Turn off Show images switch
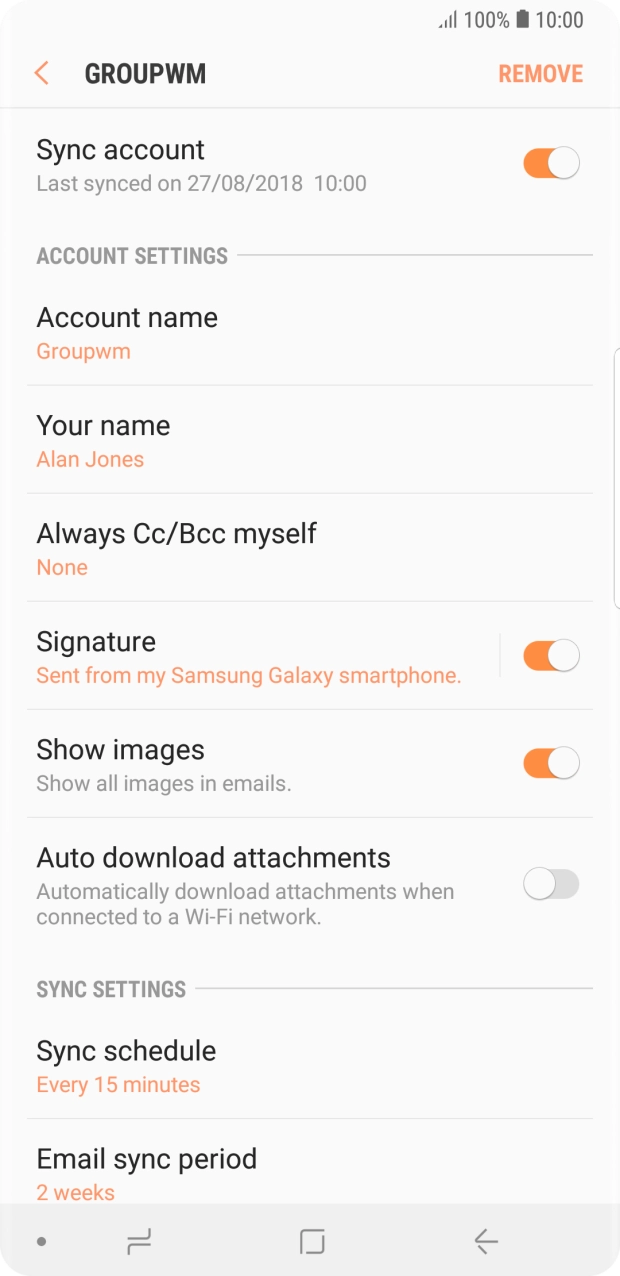 point(551,763)
